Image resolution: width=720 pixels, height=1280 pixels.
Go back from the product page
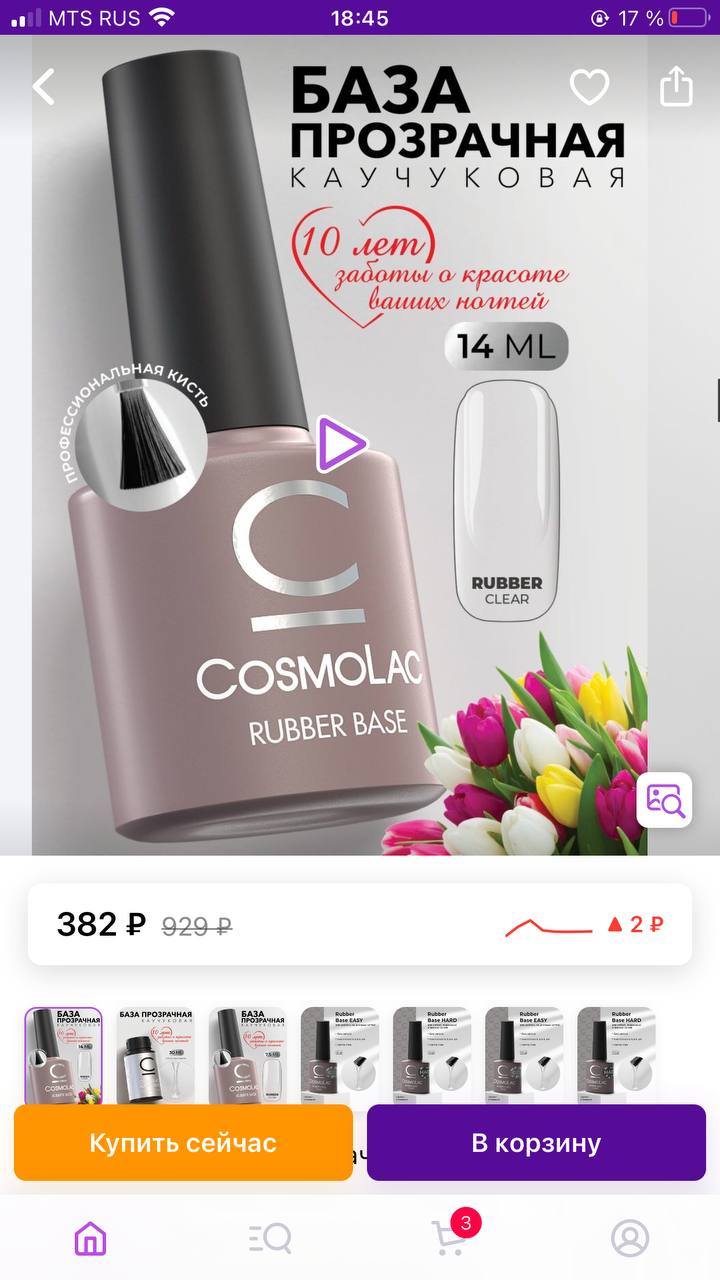point(44,87)
